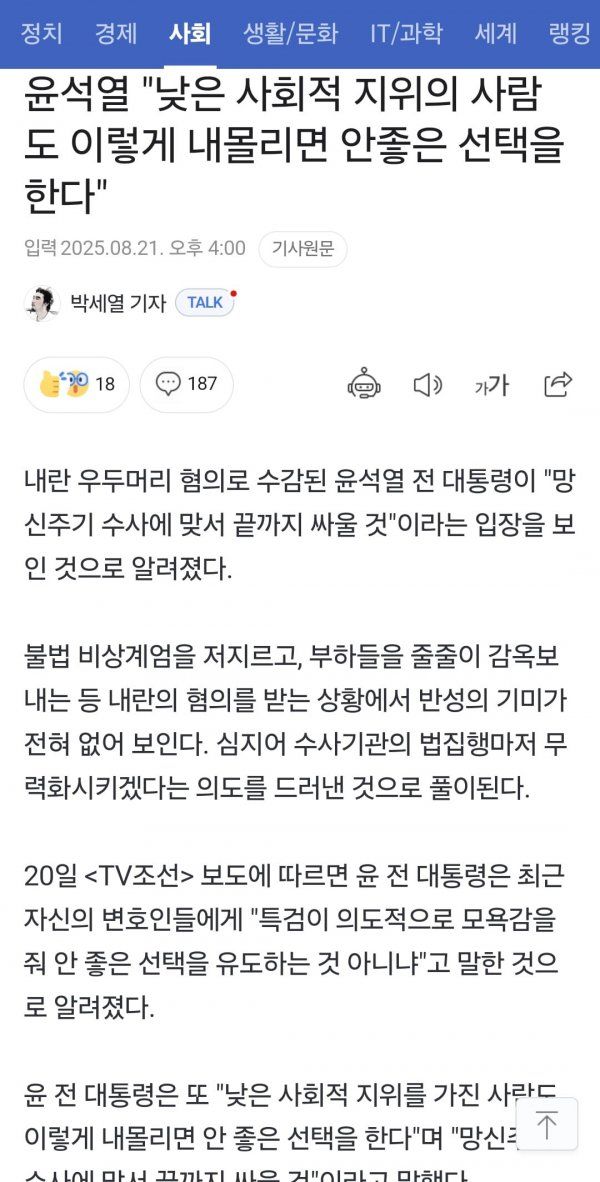The width and height of the screenshot is (600, 1182).
Task: Go to the 세계 tab
Action: point(496,33)
